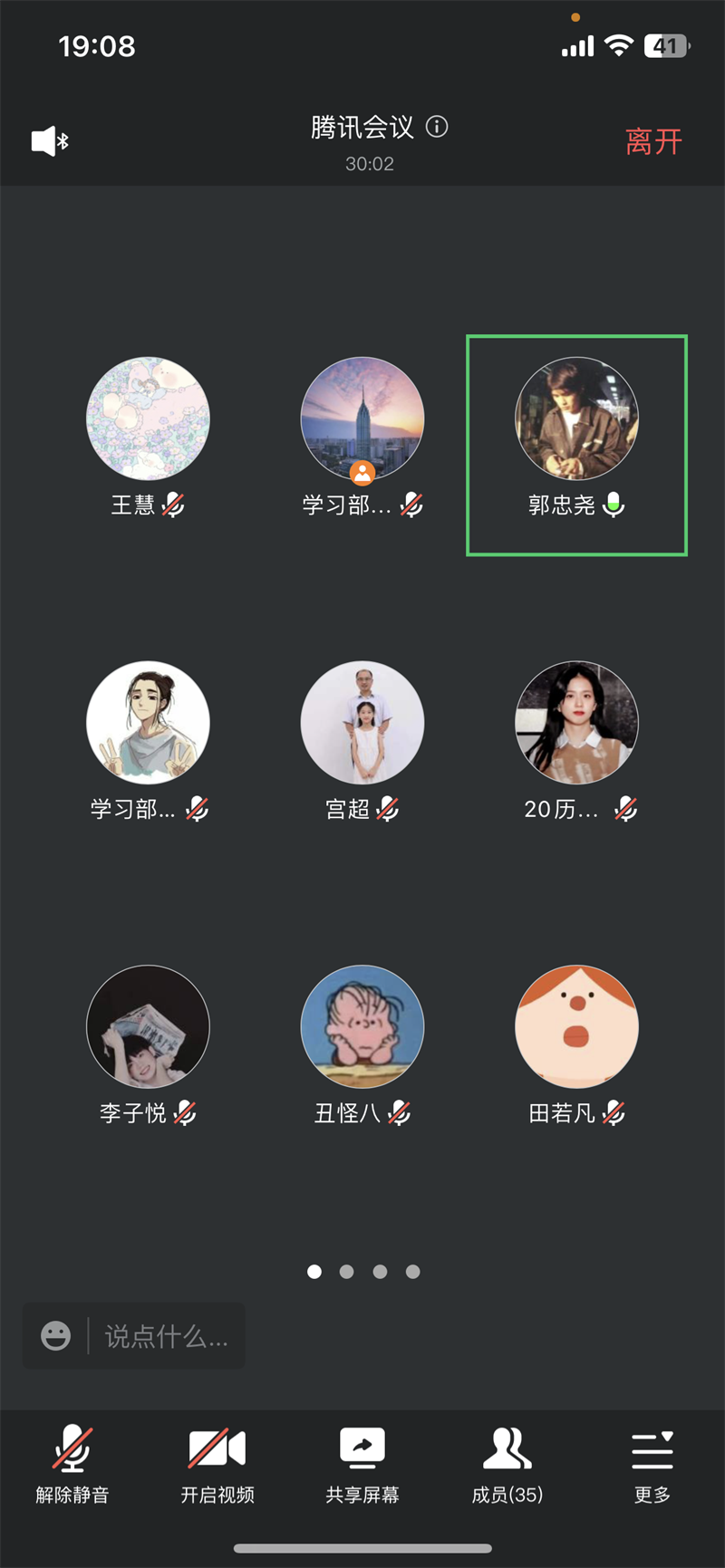
Task: Open the 成员(35) members list
Action: pos(507,1463)
